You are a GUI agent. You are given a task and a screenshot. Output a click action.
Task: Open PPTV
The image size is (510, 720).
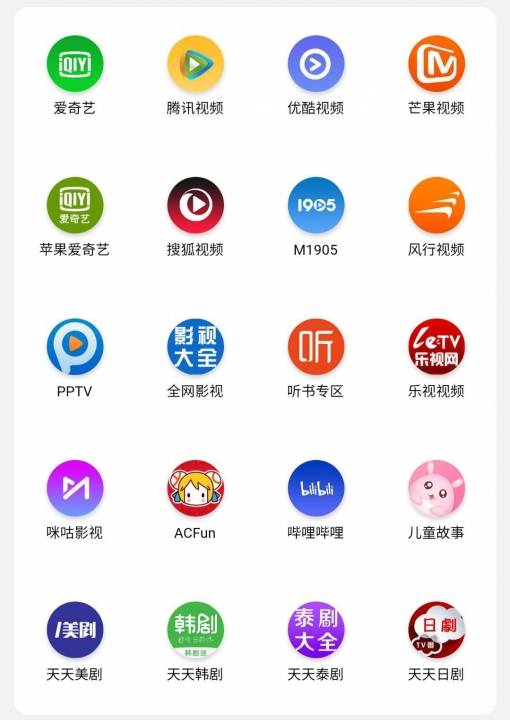[75, 347]
